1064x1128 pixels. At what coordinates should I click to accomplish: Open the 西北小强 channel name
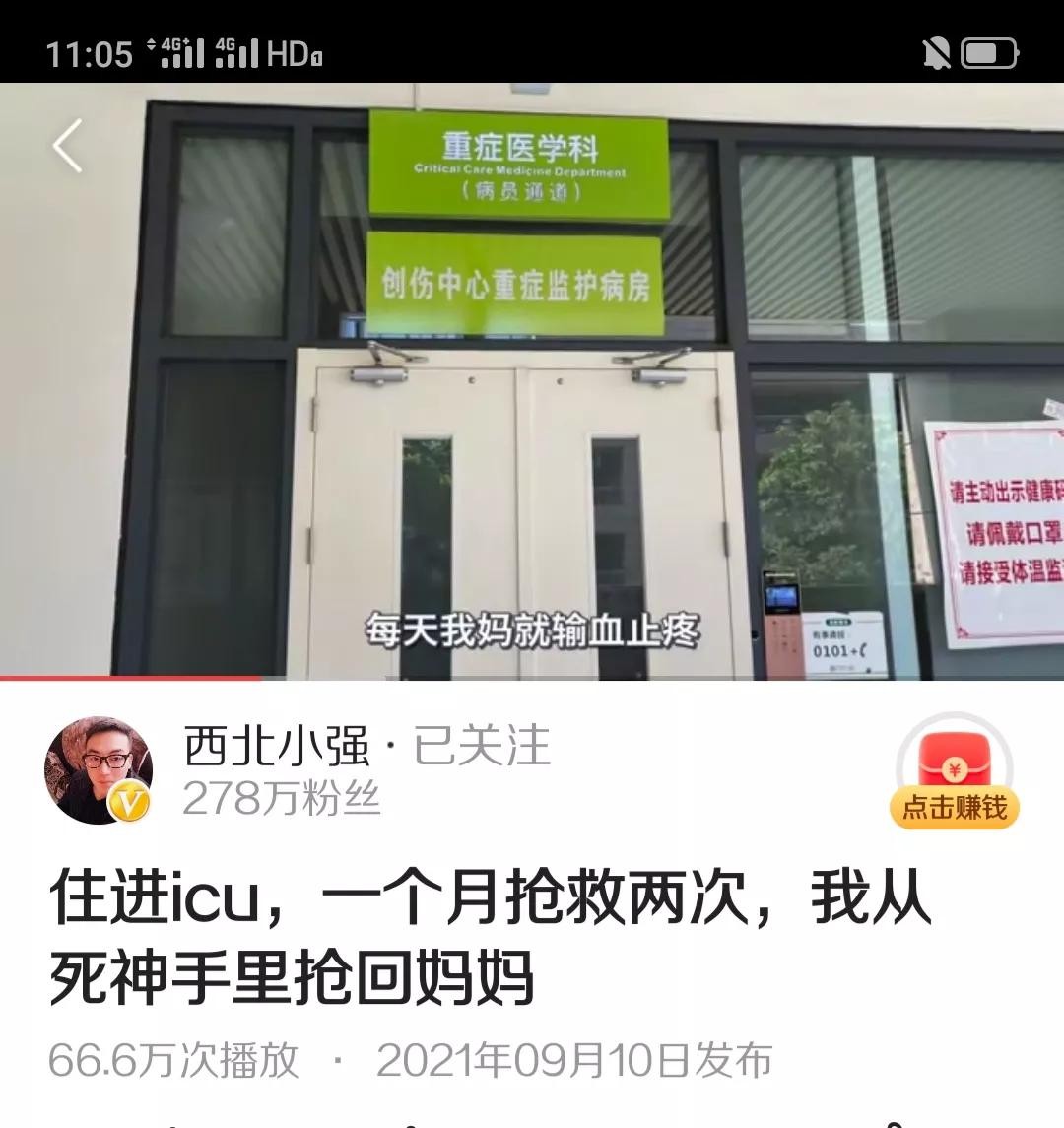pos(276,746)
